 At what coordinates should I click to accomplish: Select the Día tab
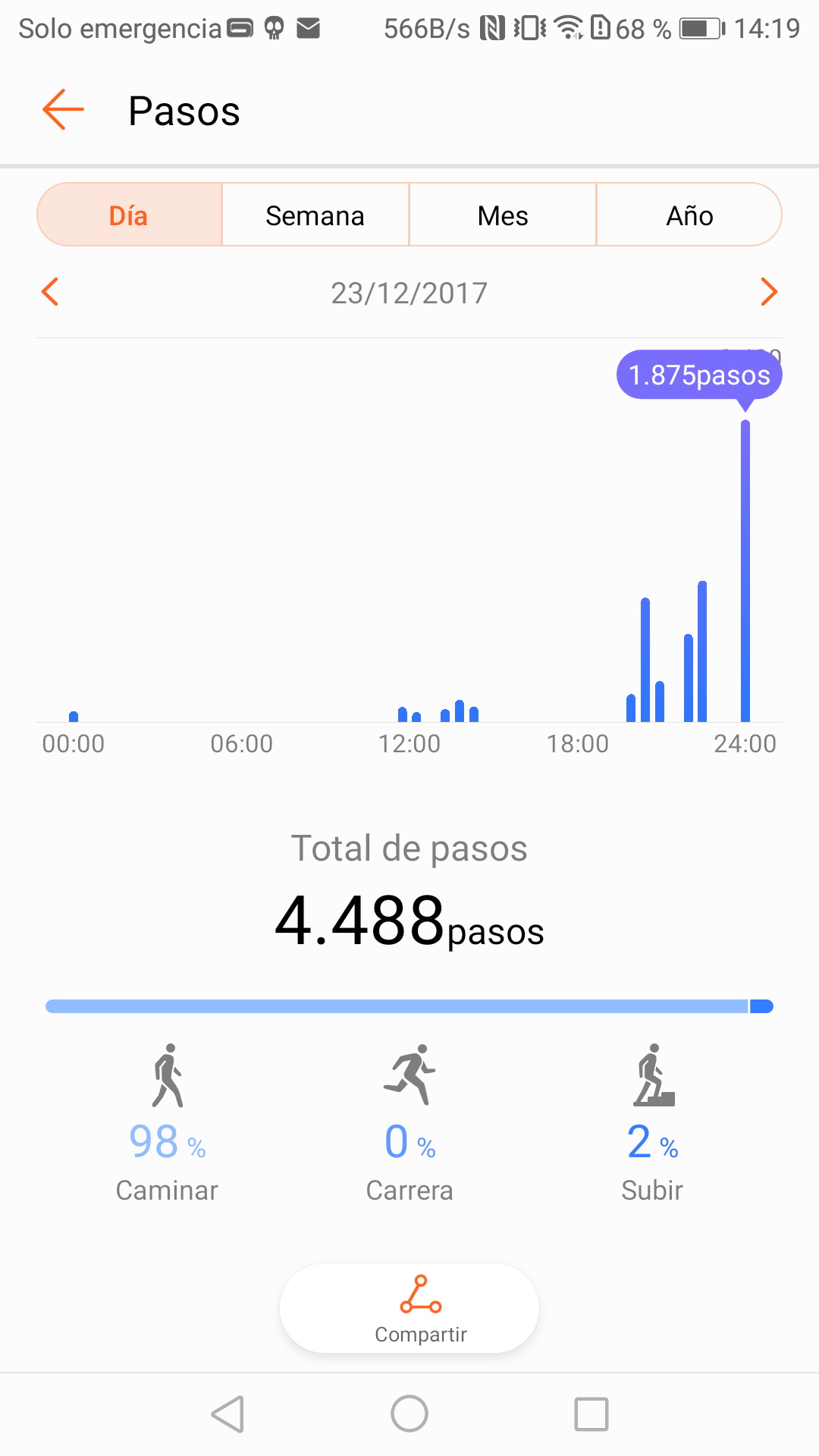(x=129, y=215)
